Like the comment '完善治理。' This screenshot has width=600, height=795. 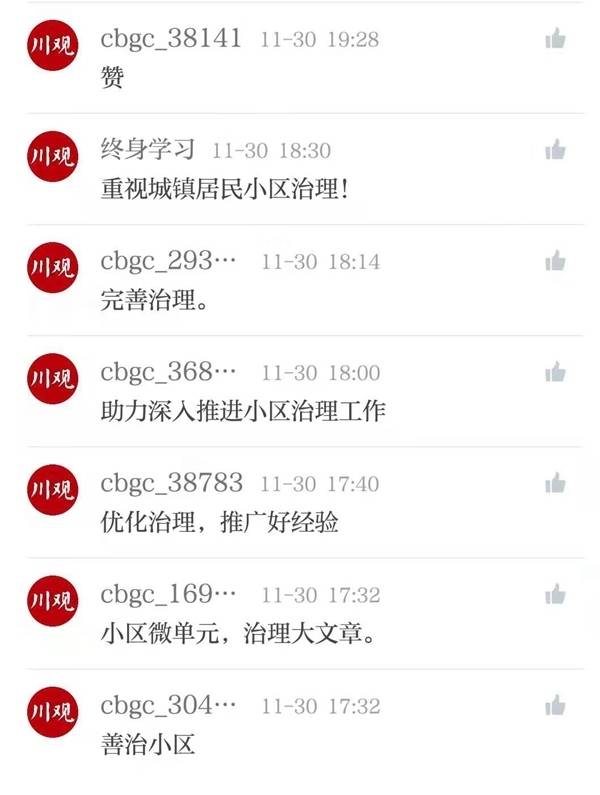[555, 261]
